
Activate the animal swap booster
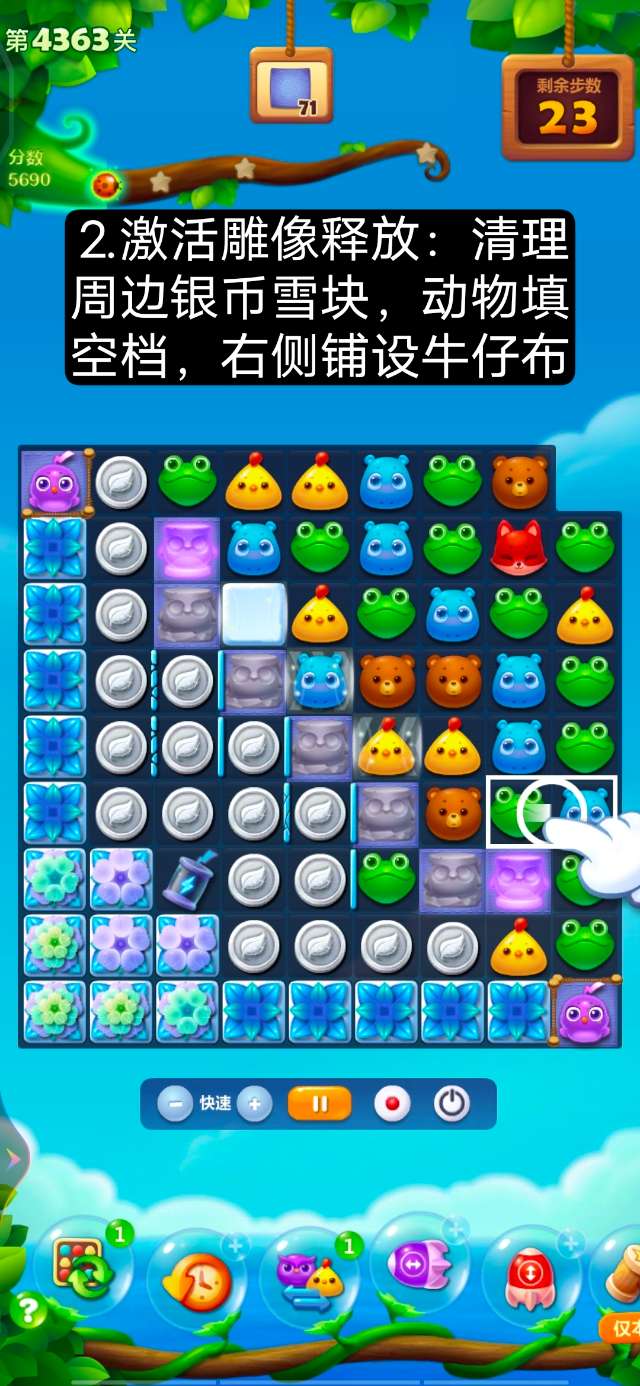(308, 1280)
